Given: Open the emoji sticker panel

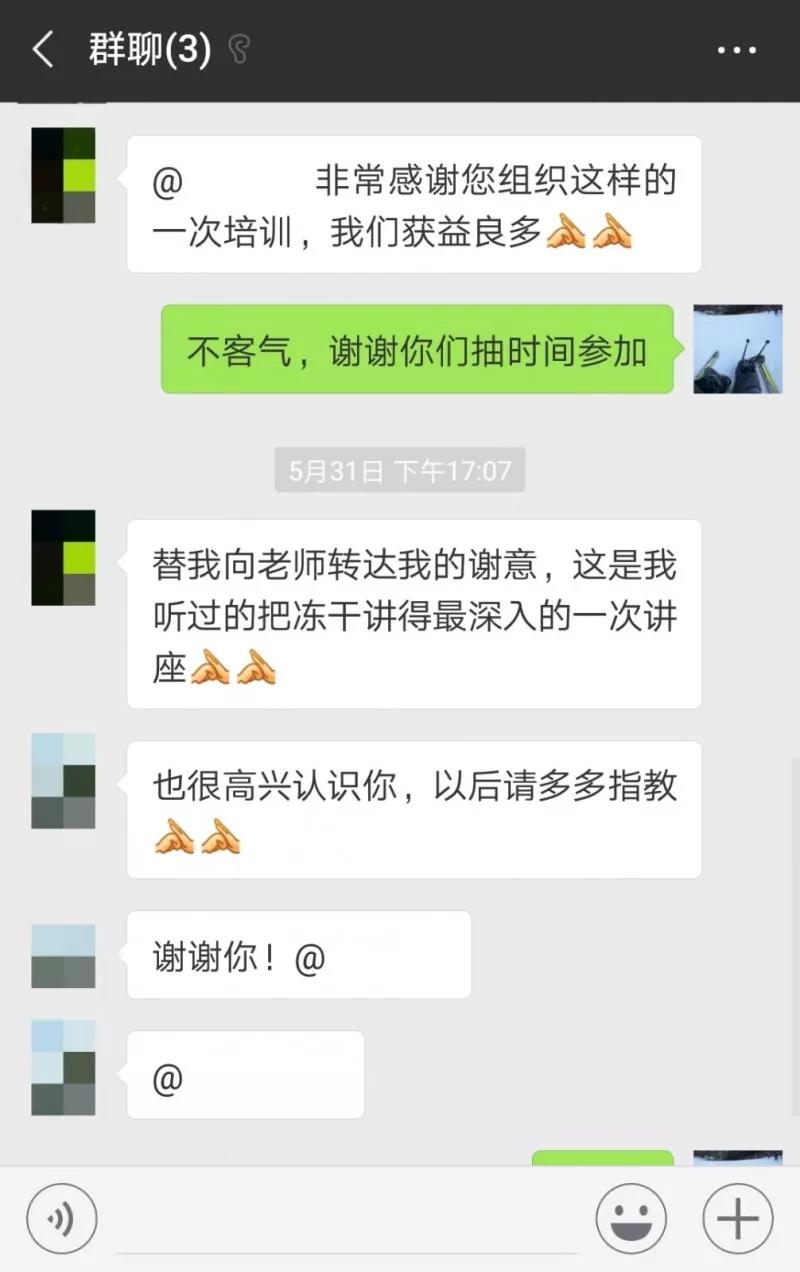Looking at the screenshot, I should (x=631, y=1219).
